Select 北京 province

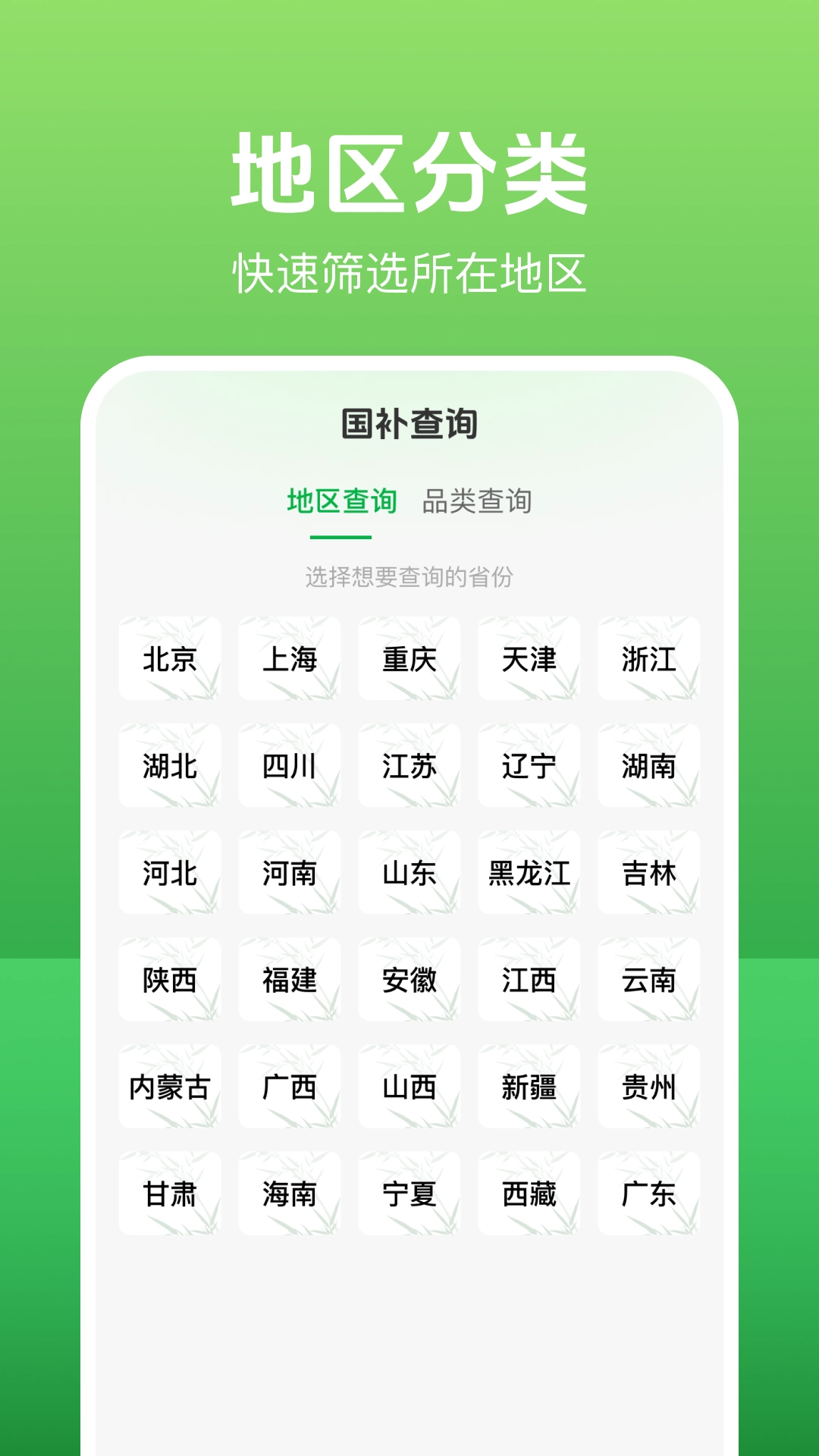pyautogui.click(x=170, y=660)
